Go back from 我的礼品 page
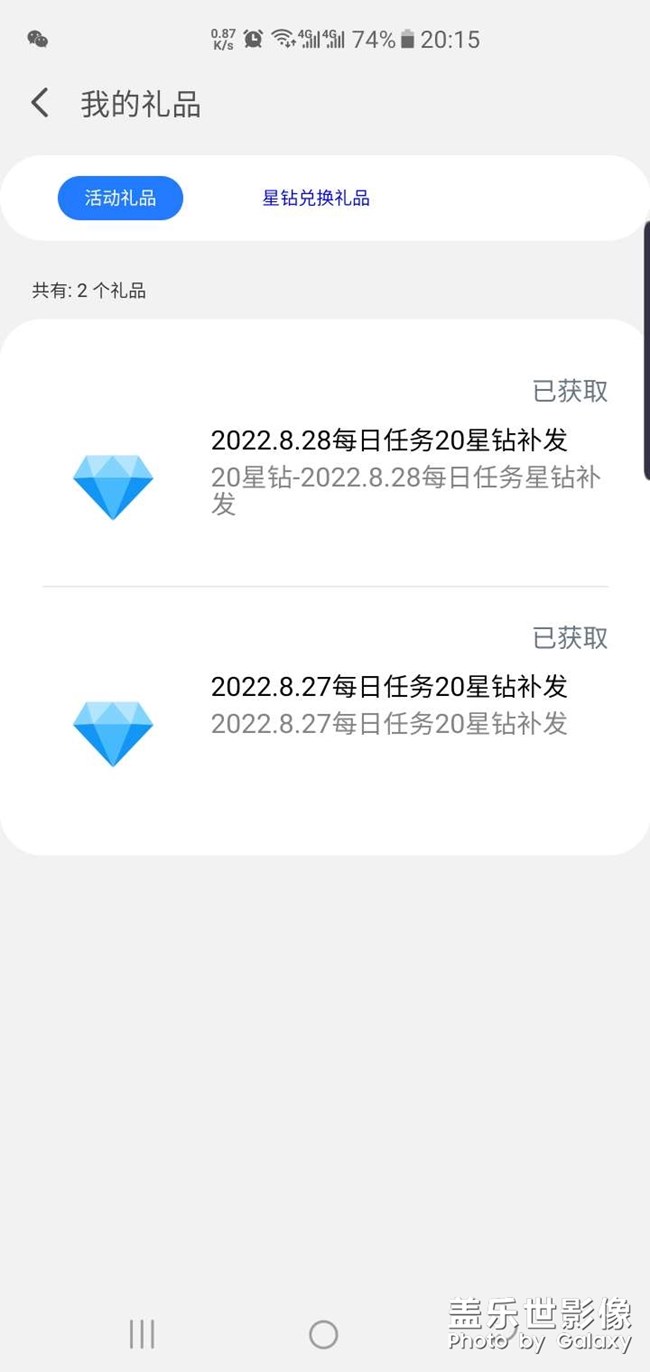This screenshot has height=1372, width=650. tap(40, 103)
